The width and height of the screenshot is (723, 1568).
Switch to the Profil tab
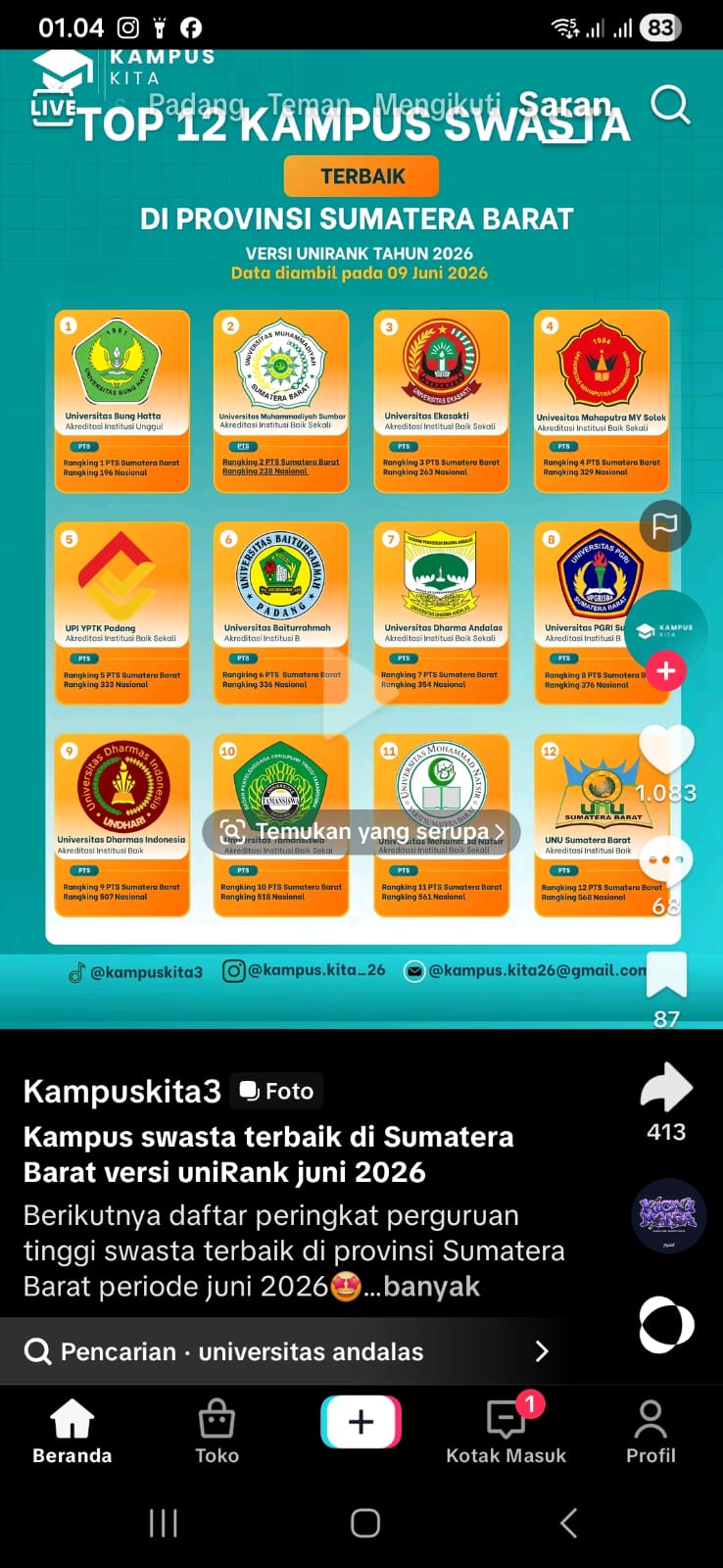click(x=651, y=1432)
